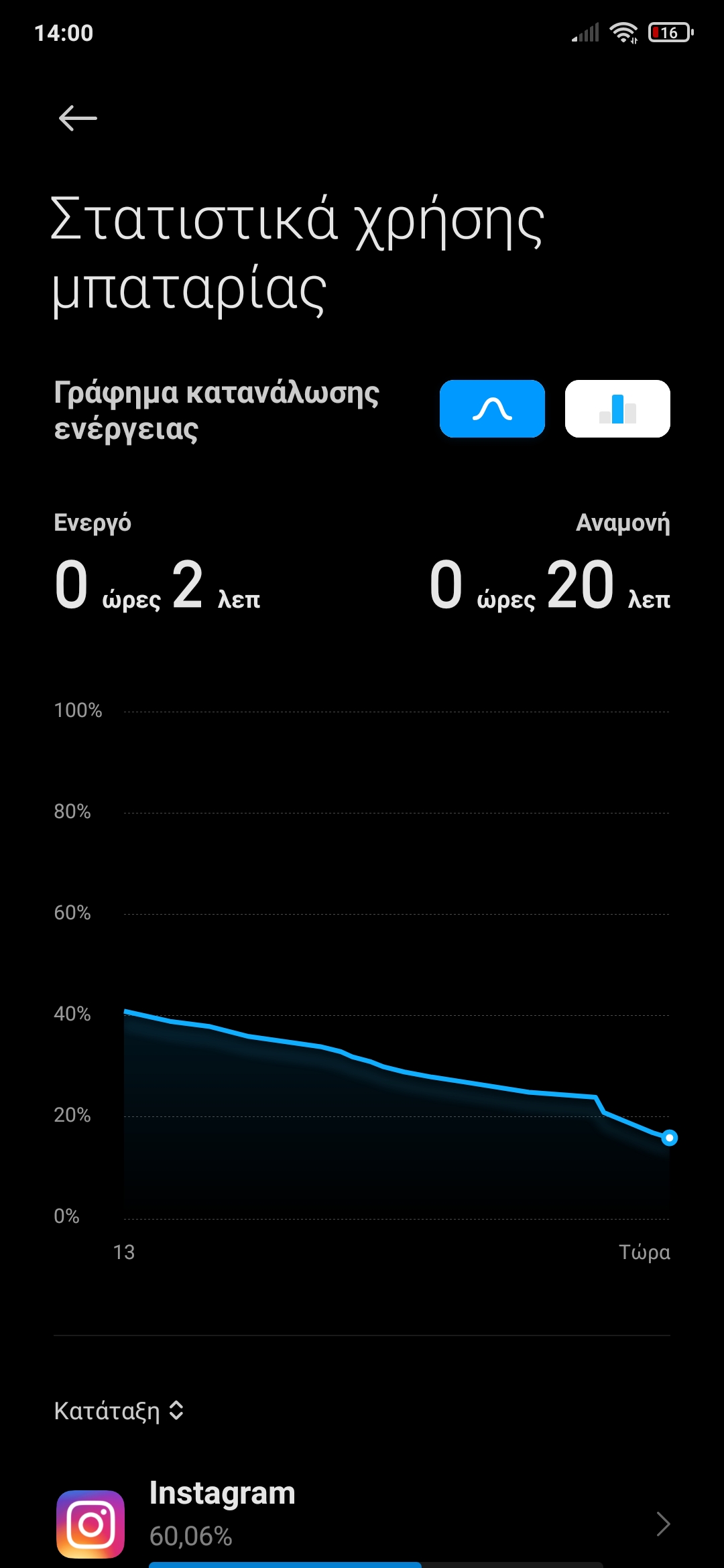The width and height of the screenshot is (724, 1568).
Task: Go back from battery usage statistics
Action: point(78,119)
